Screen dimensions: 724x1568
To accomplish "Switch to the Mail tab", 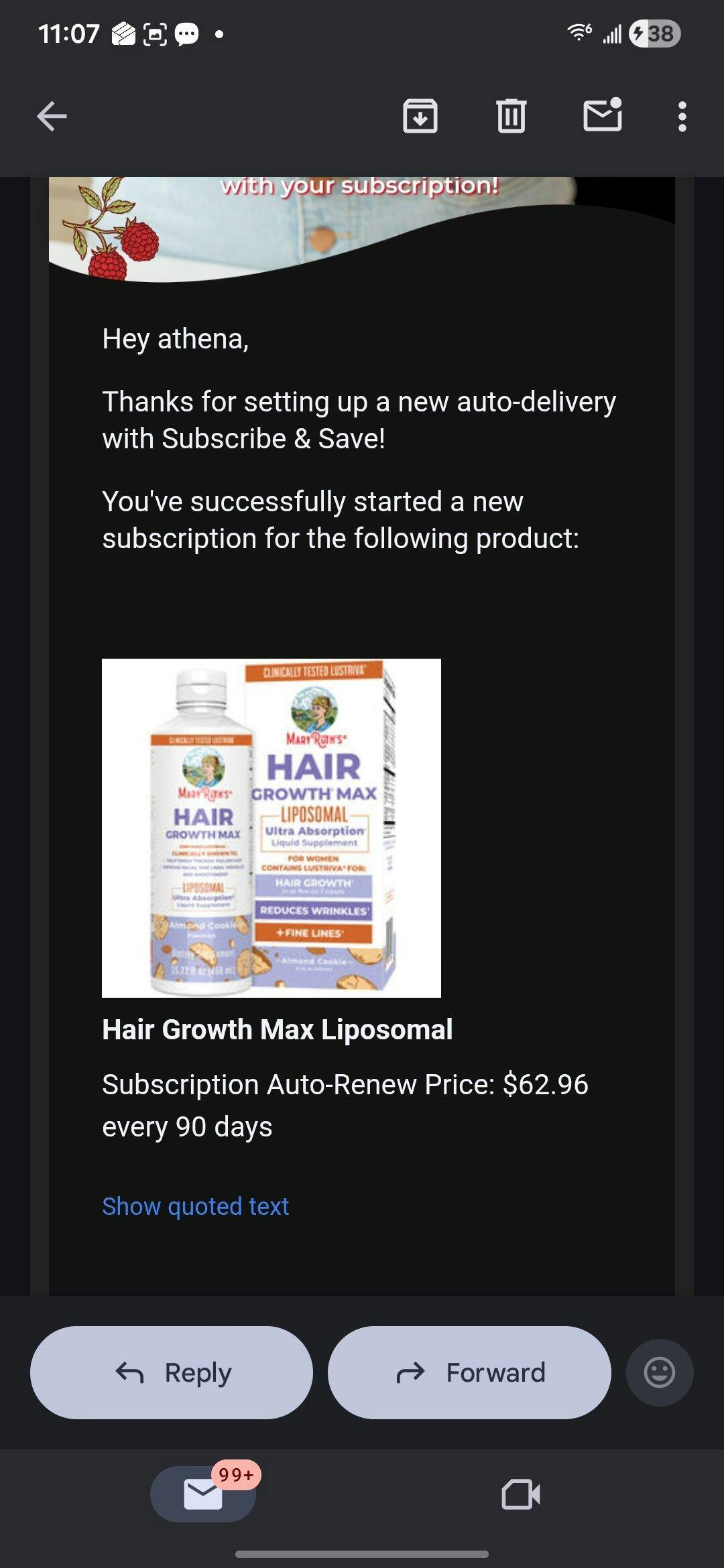I will point(203,1494).
